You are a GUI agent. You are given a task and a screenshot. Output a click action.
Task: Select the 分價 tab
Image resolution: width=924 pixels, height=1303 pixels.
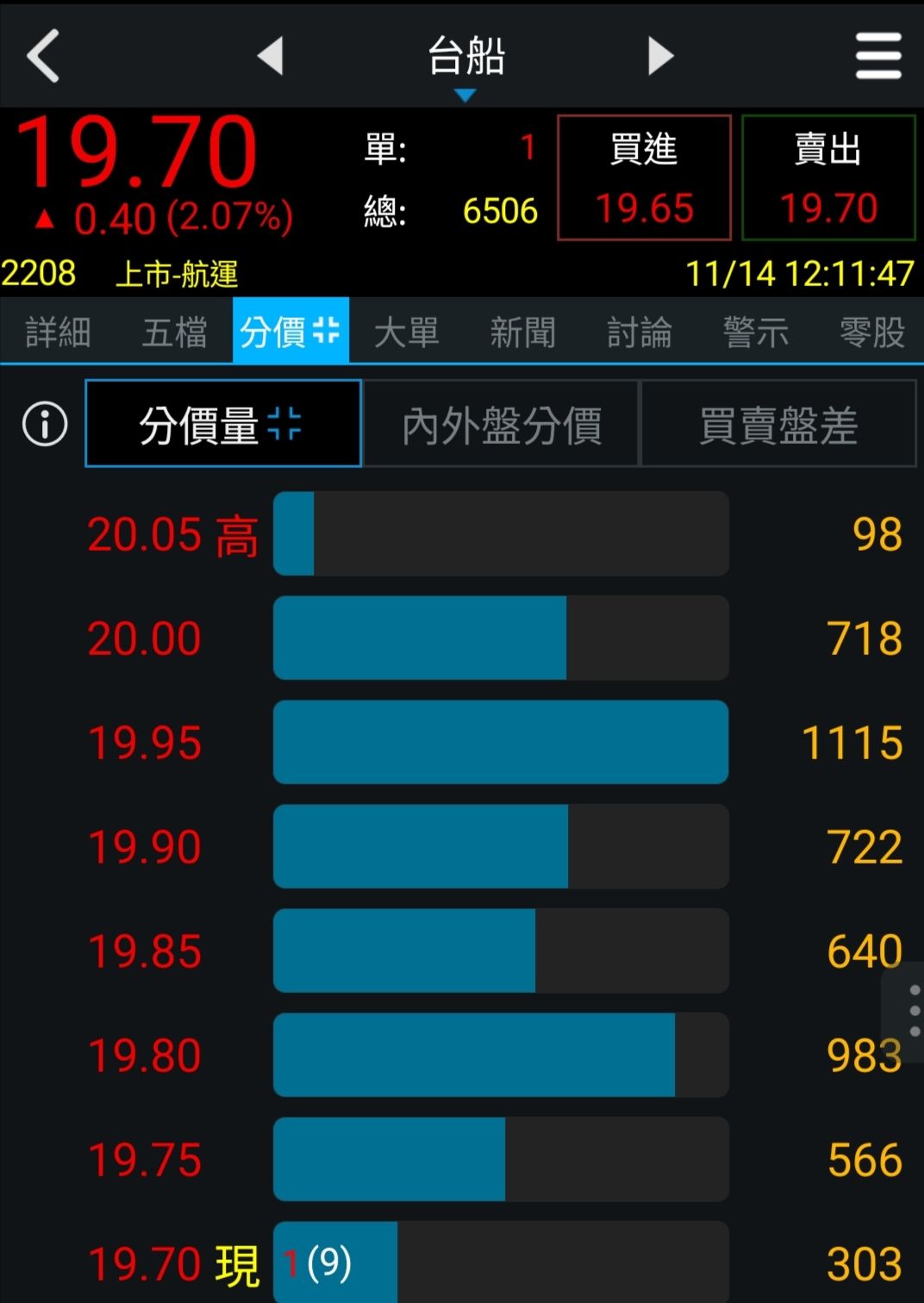click(x=290, y=332)
